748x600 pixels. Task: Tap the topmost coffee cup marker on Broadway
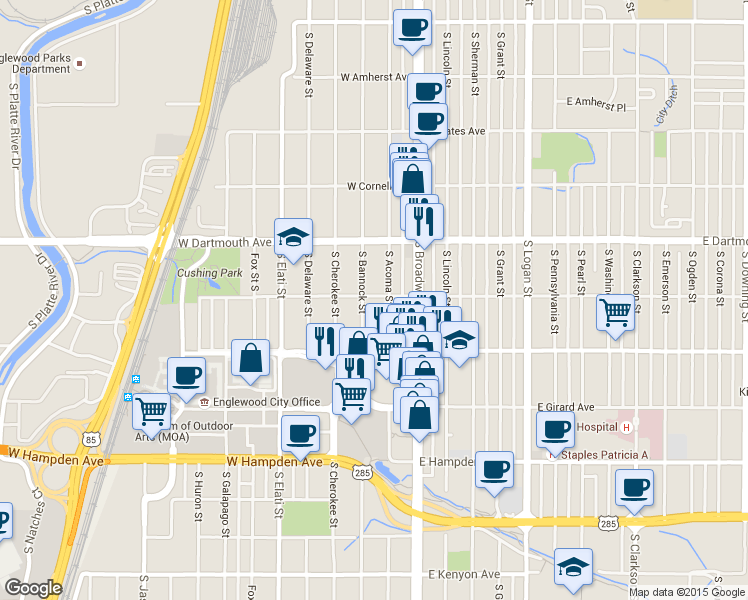(413, 31)
